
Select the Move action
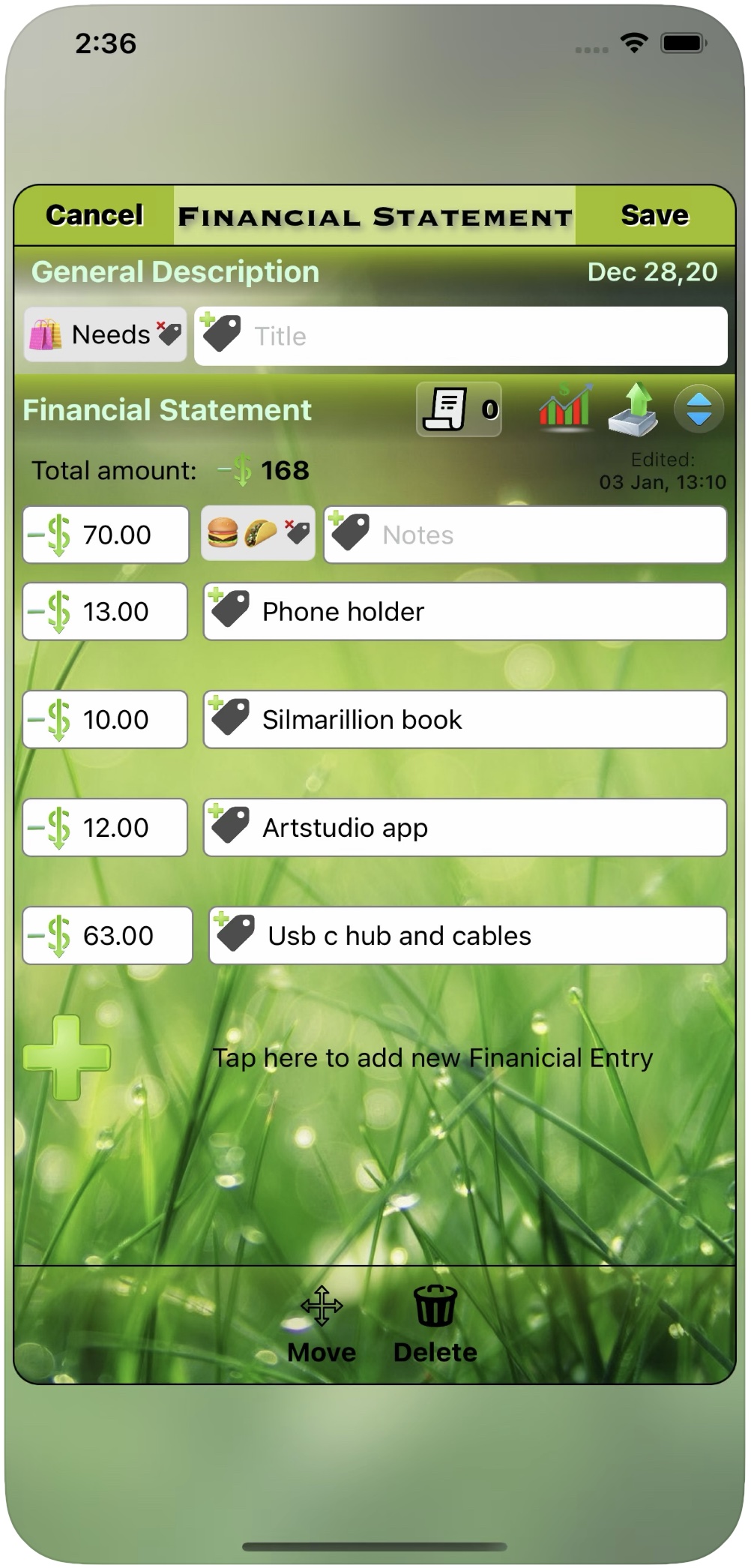(x=322, y=1324)
